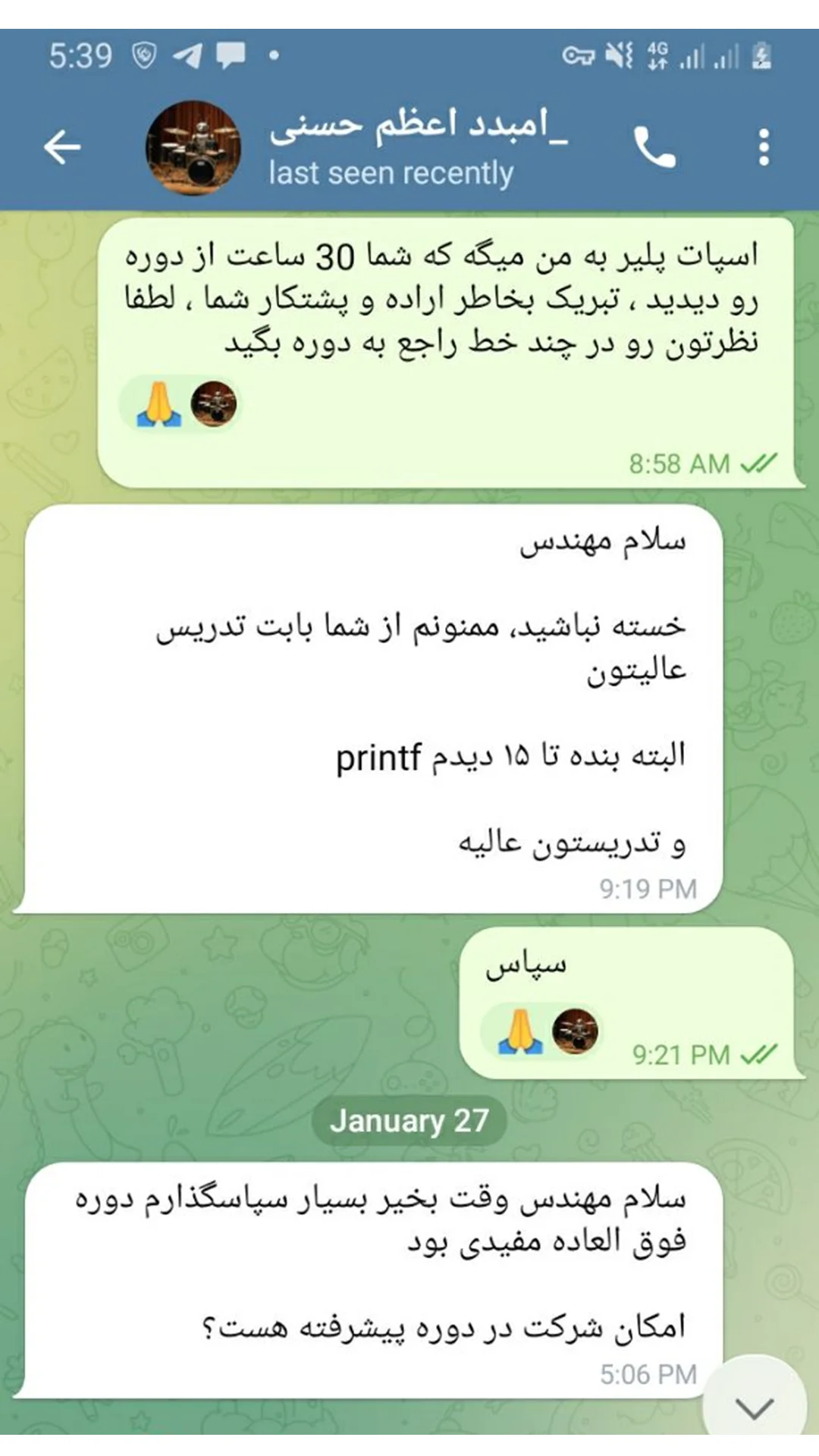Open the contact's profile picture
Image resolution: width=819 pixels, height=1456 pixels.
[193, 147]
